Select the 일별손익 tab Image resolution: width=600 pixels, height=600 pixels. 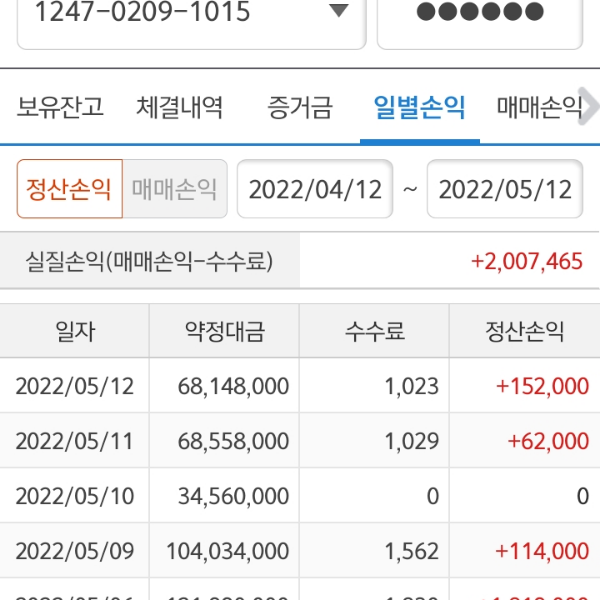[x=418, y=107]
